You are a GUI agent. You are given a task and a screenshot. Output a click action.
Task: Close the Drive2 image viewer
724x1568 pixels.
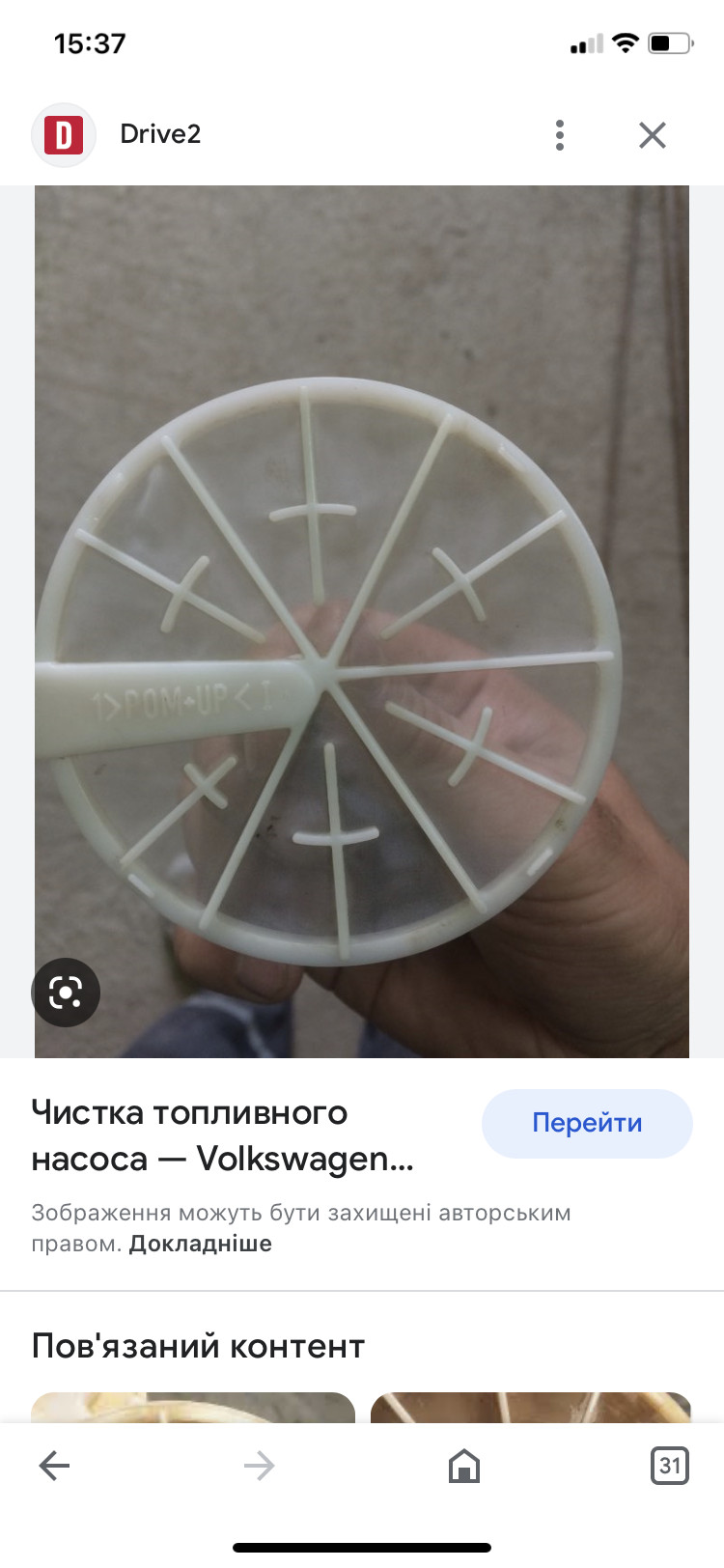click(x=653, y=135)
